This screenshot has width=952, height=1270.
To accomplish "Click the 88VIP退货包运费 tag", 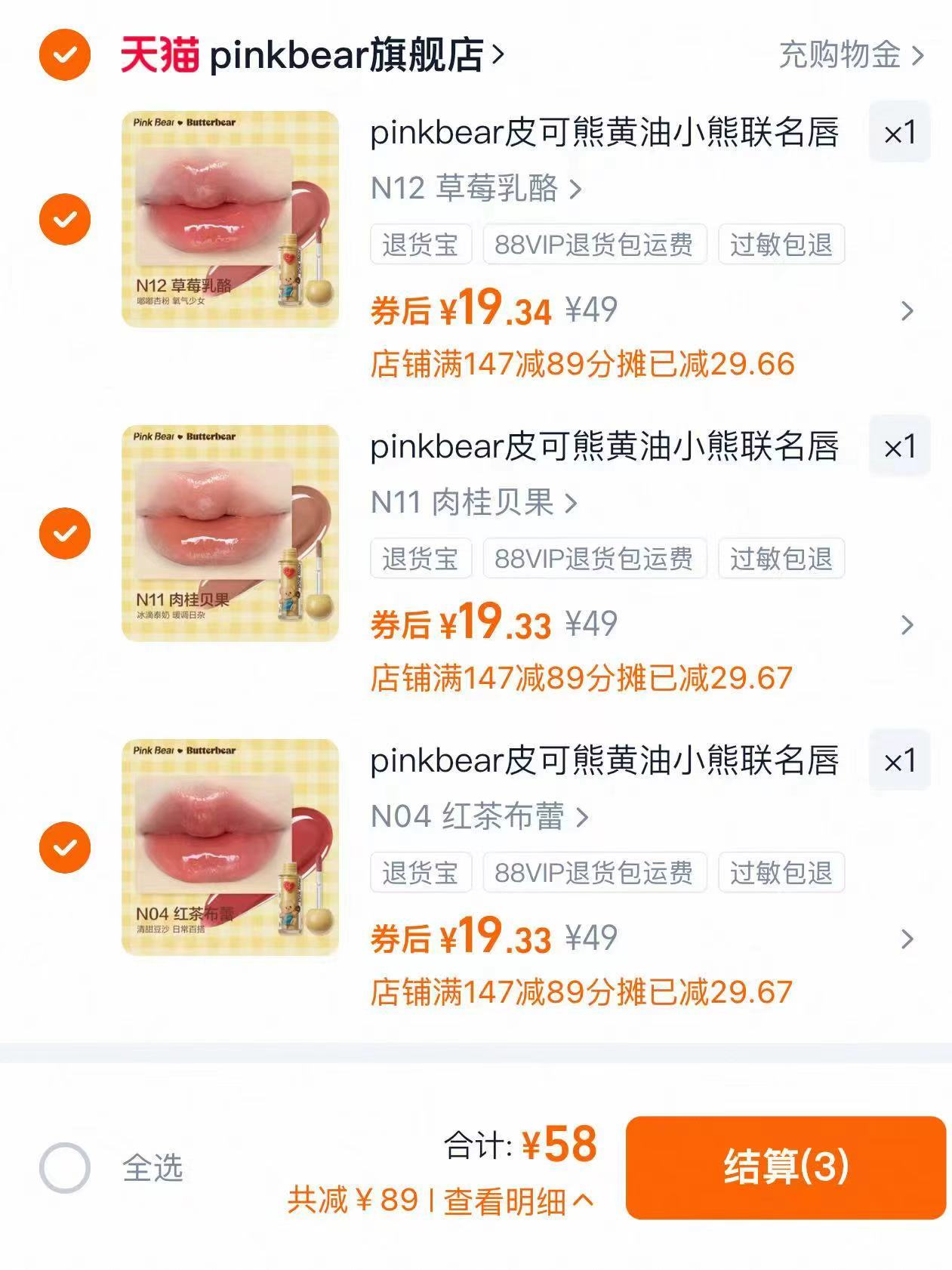I will coord(596,243).
